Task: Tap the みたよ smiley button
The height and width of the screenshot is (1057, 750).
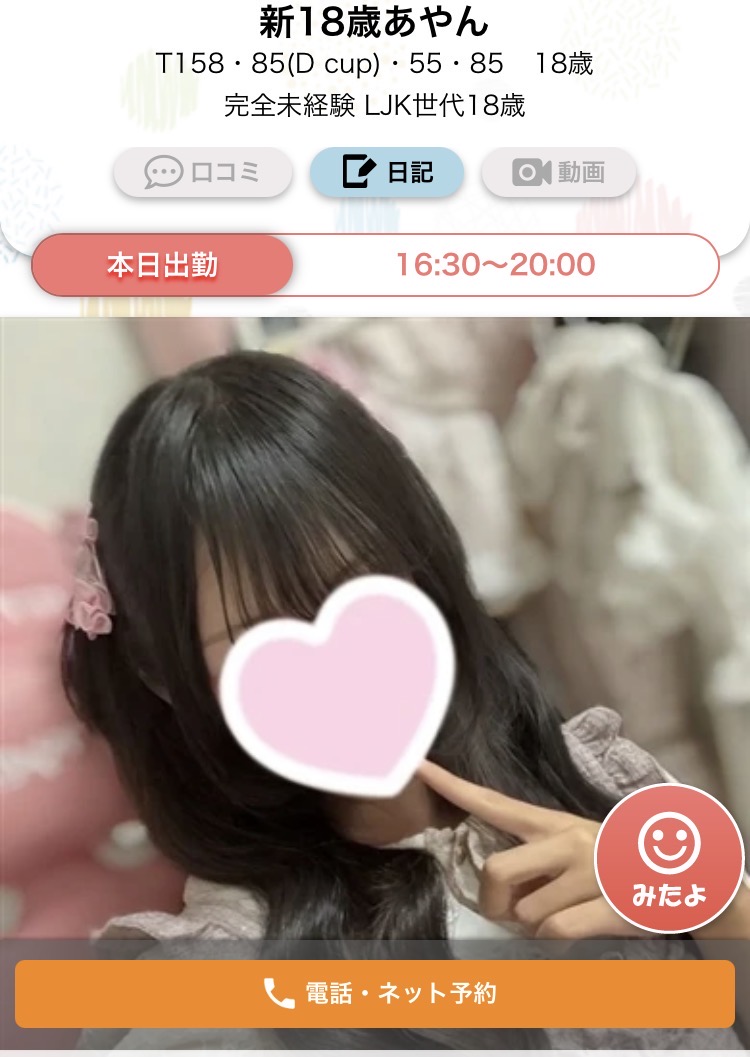Action: click(x=669, y=858)
